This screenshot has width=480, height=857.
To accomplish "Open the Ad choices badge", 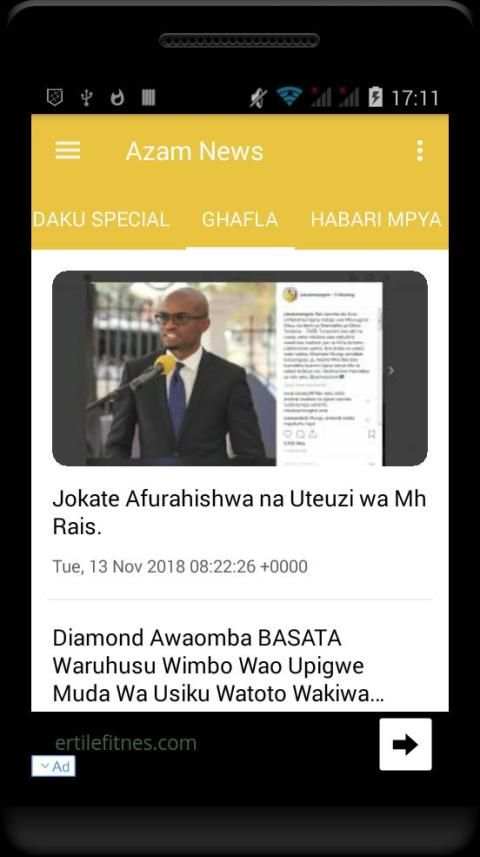I will point(54,766).
